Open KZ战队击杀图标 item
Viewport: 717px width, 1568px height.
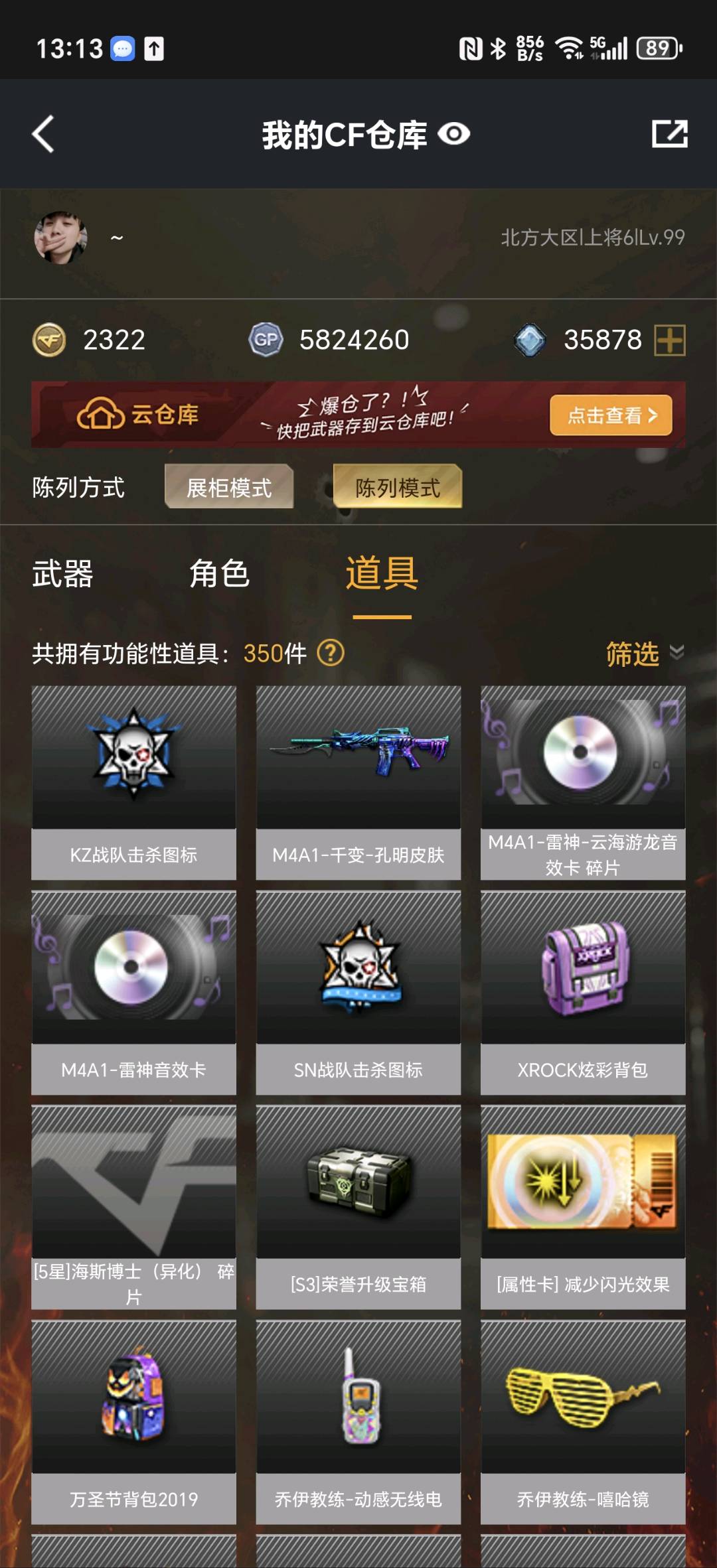click(x=133, y=783)
